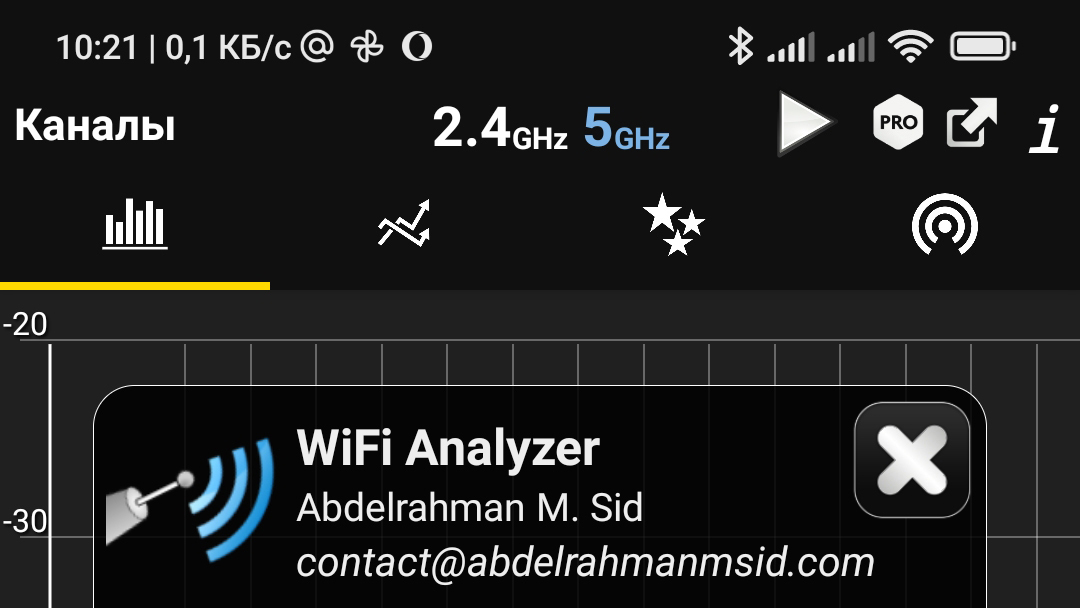Tap the play scan button
The height and width of the screenshot is (608, 1080).
tap(804, 124)
